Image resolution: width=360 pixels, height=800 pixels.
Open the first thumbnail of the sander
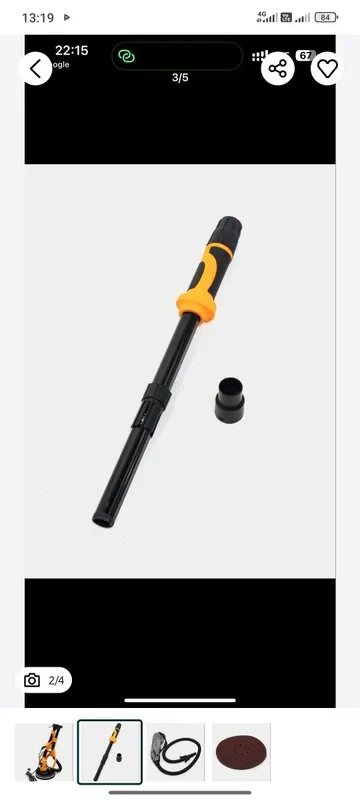[44, 752]
